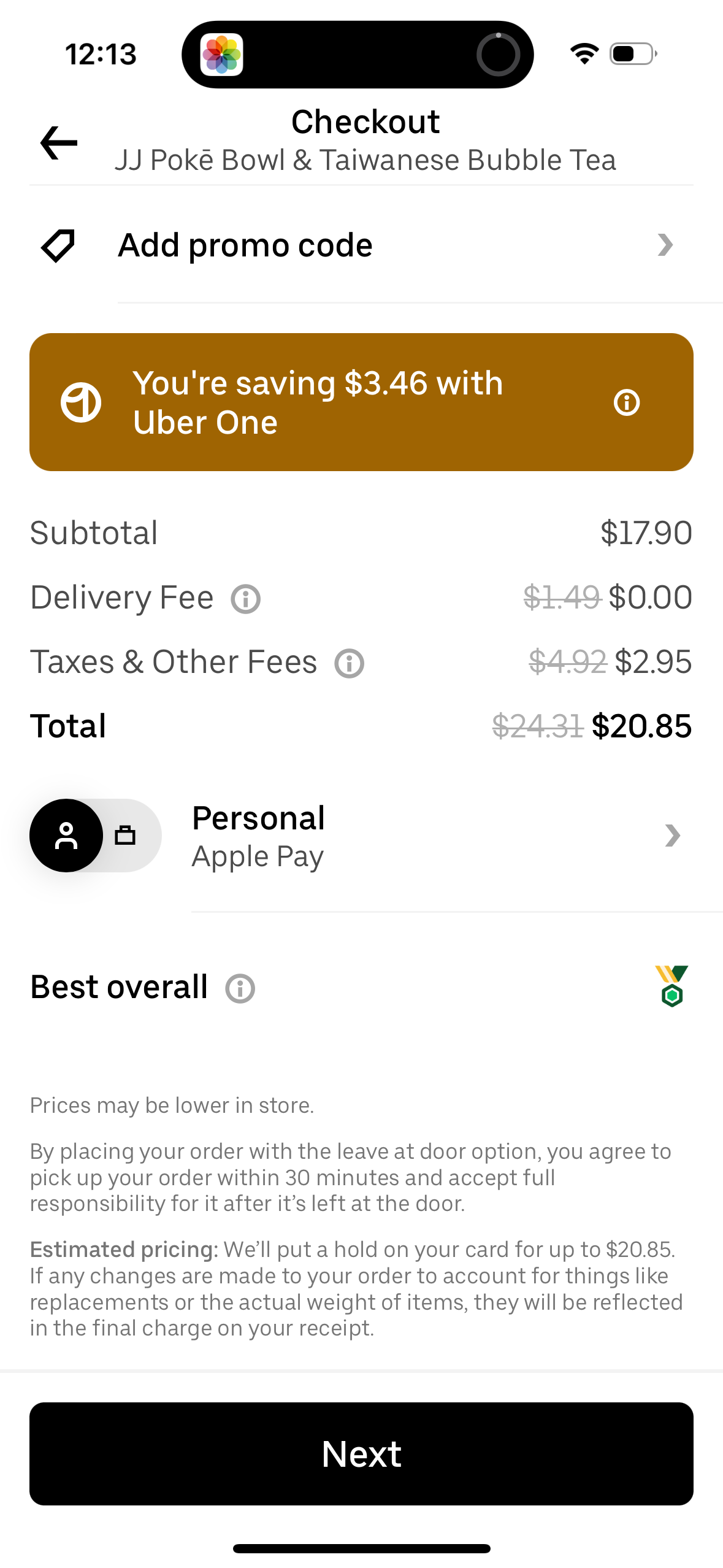The image size is (723, 1568).
Task: Switch to Business profile briefcase icon
Action: pyautogui.click(x=126, y=835)
